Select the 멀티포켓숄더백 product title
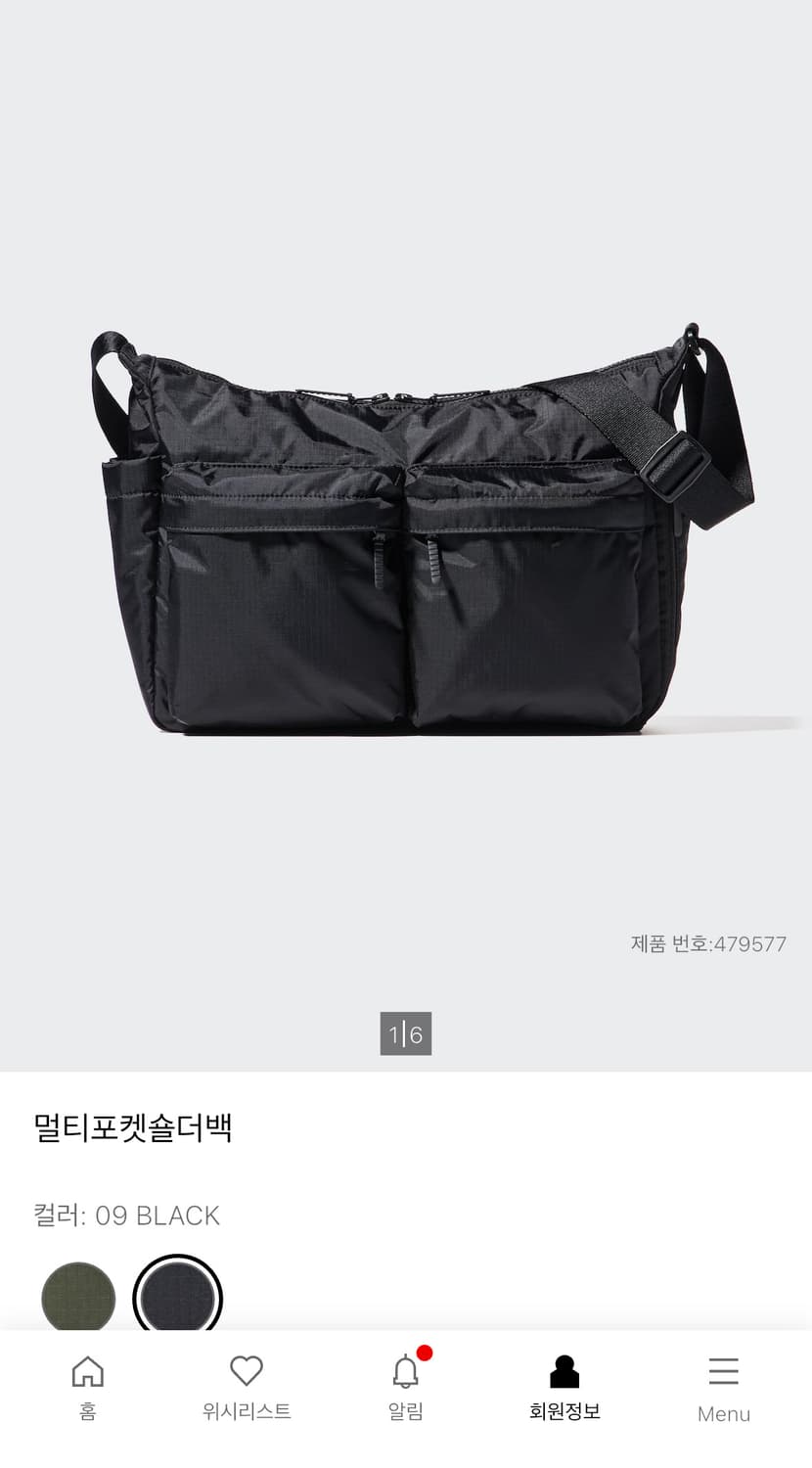 click(x=132, y=1127)
